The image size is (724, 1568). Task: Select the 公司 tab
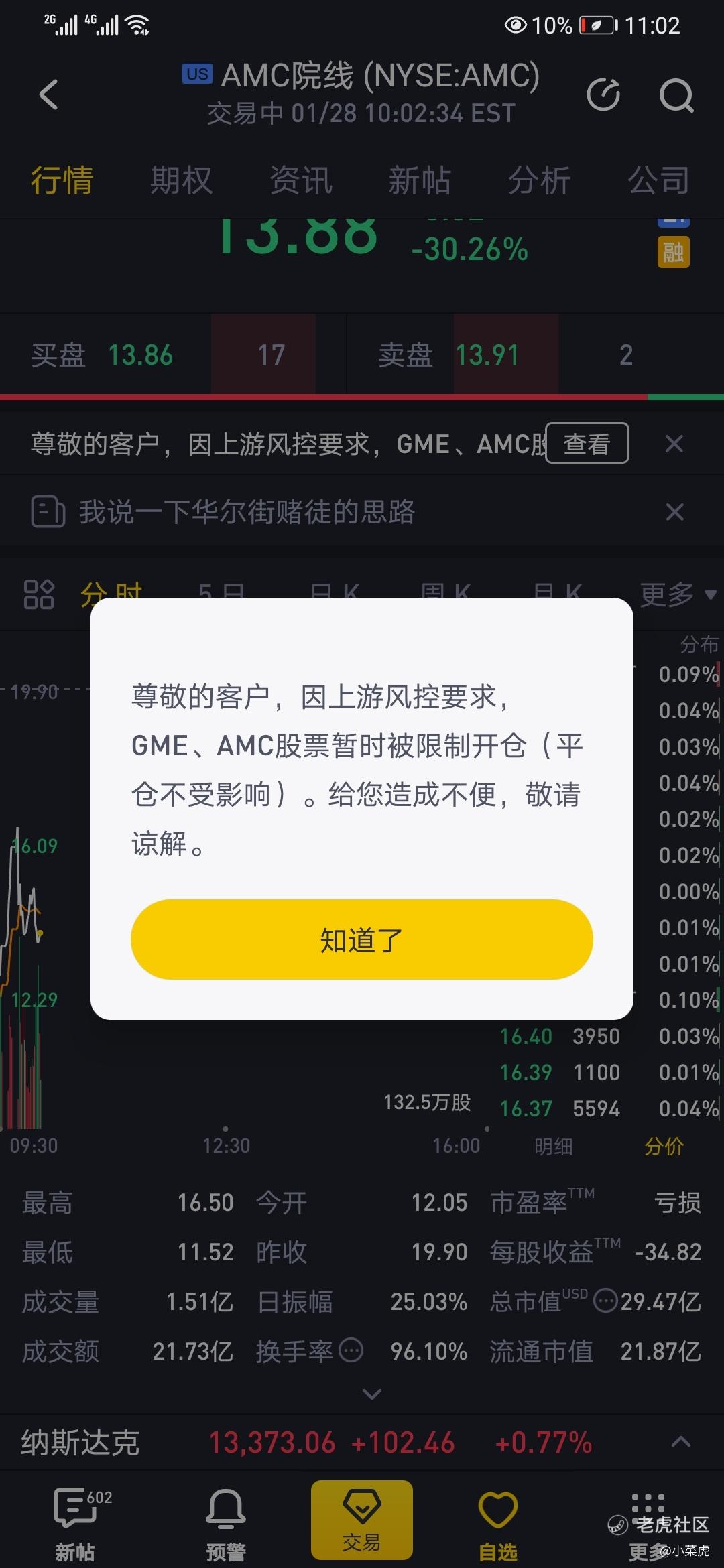tap(659, 180)
